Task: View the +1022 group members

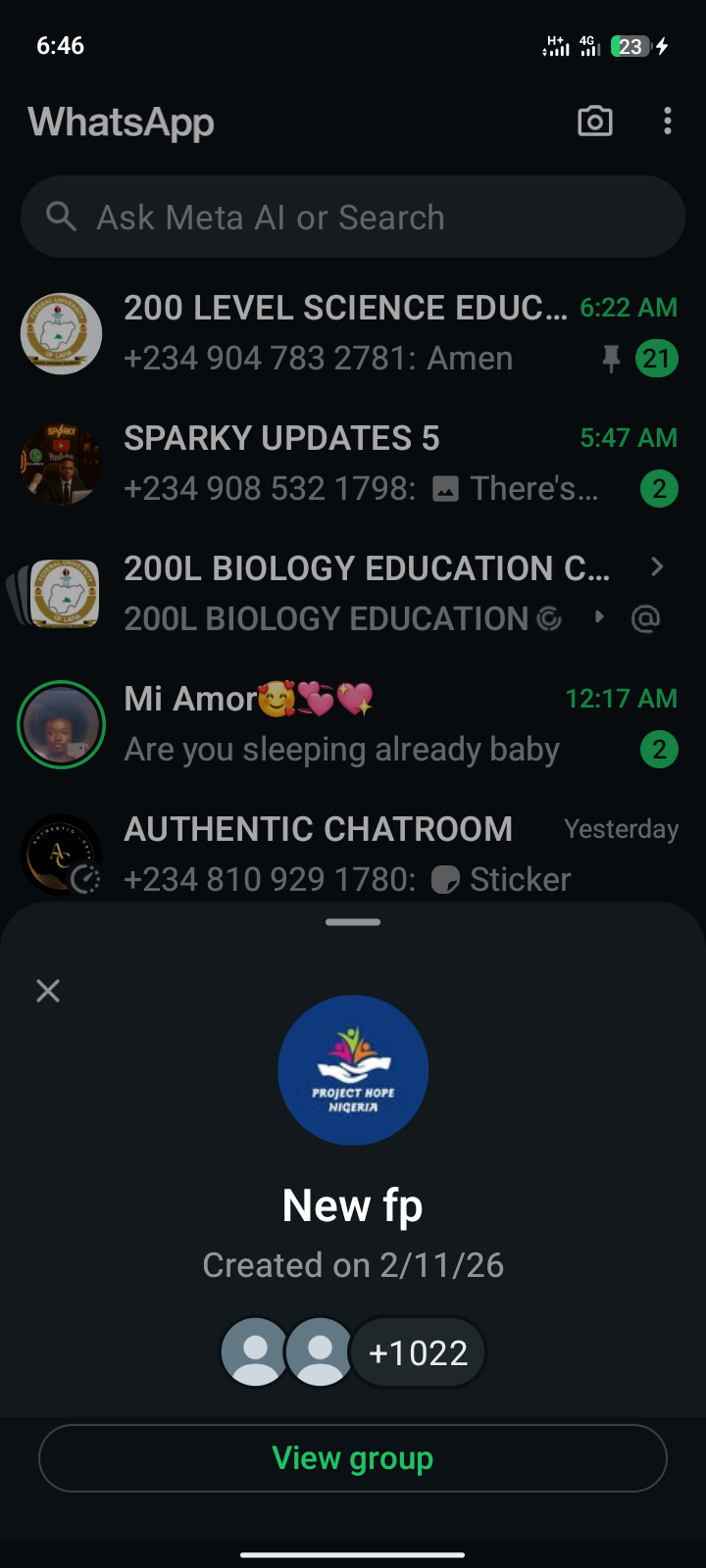Action: click(x=419, y=1353)
